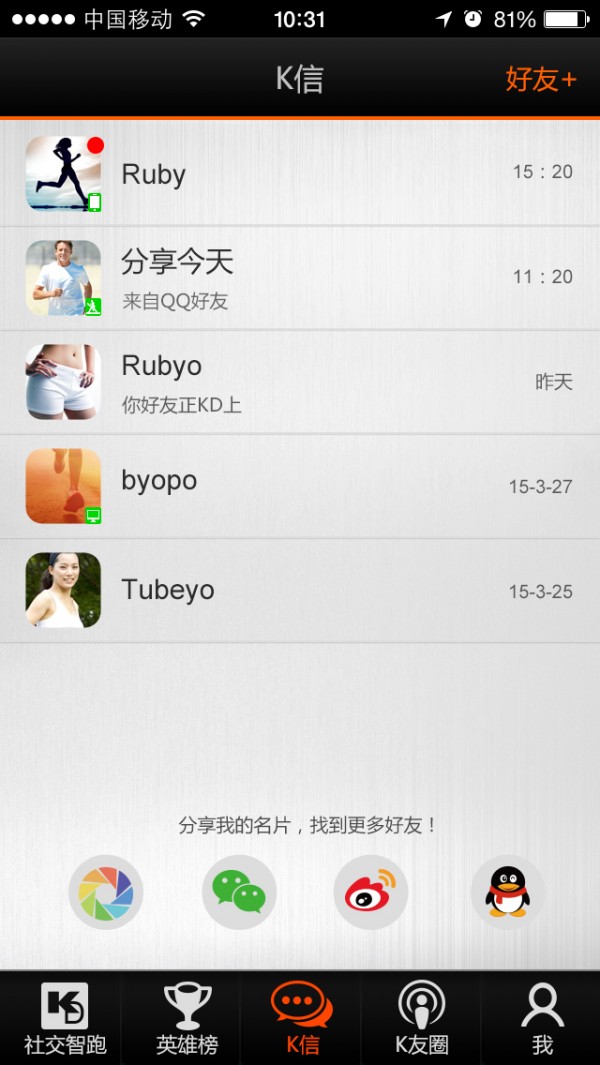This screenshot has width=600, height=1065.
Task: Go to the K友圈 tab
Action: coord(421,1018)
